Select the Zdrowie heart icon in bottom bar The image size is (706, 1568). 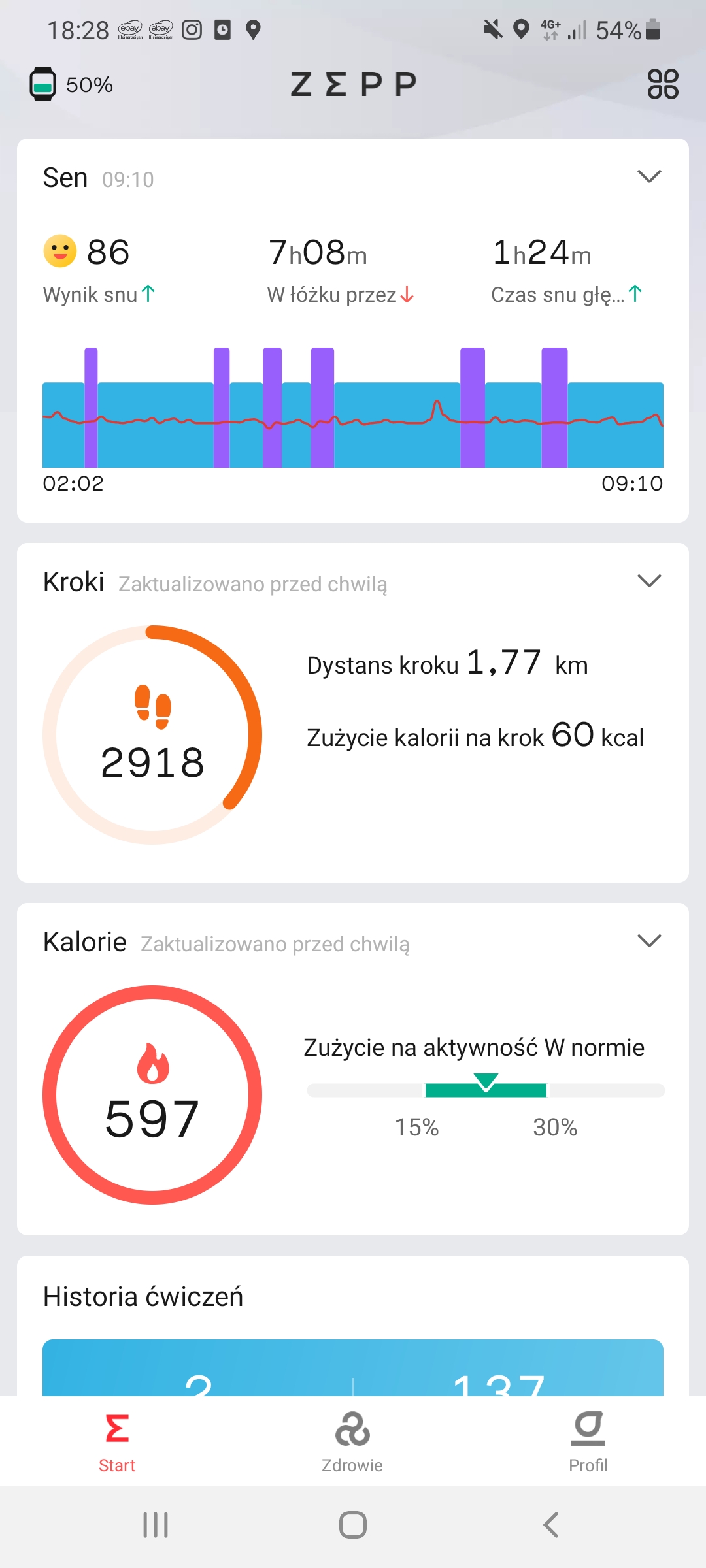click(x=352, y=1428)
